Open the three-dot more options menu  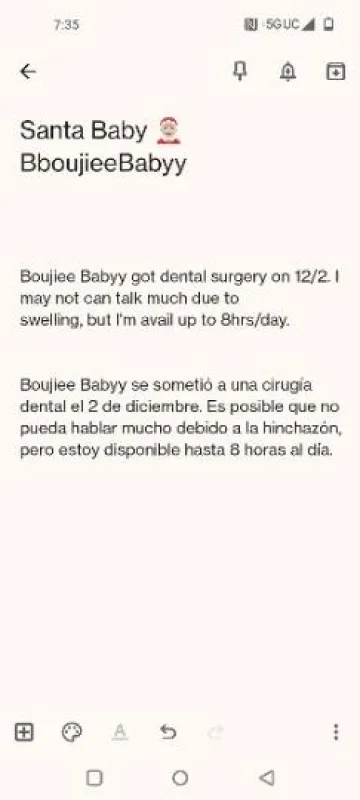coord(336,732)
